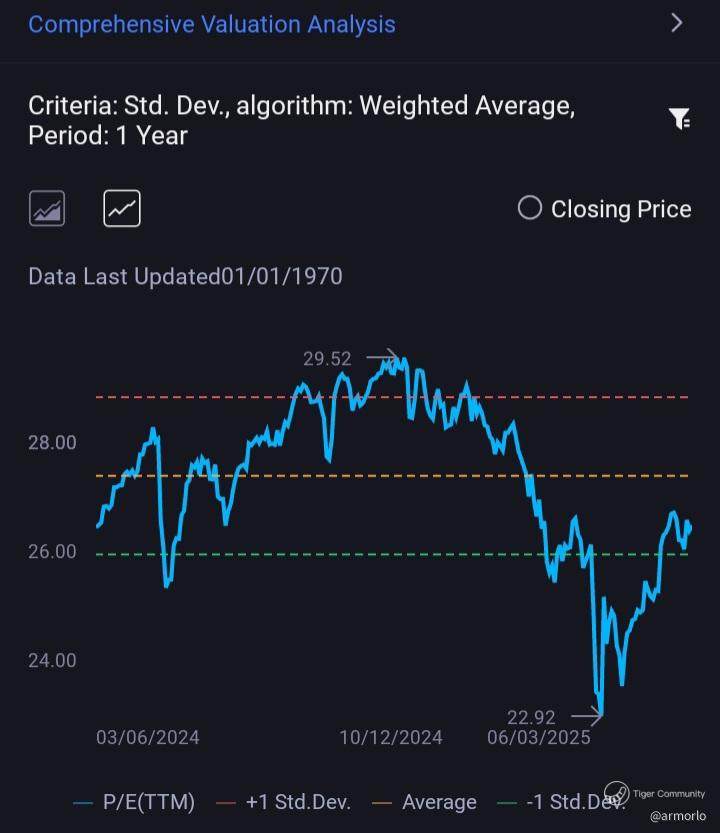This screenshot has height=833, width=720.
Task: Select the line chart view
Action: [x=122, y=208]
